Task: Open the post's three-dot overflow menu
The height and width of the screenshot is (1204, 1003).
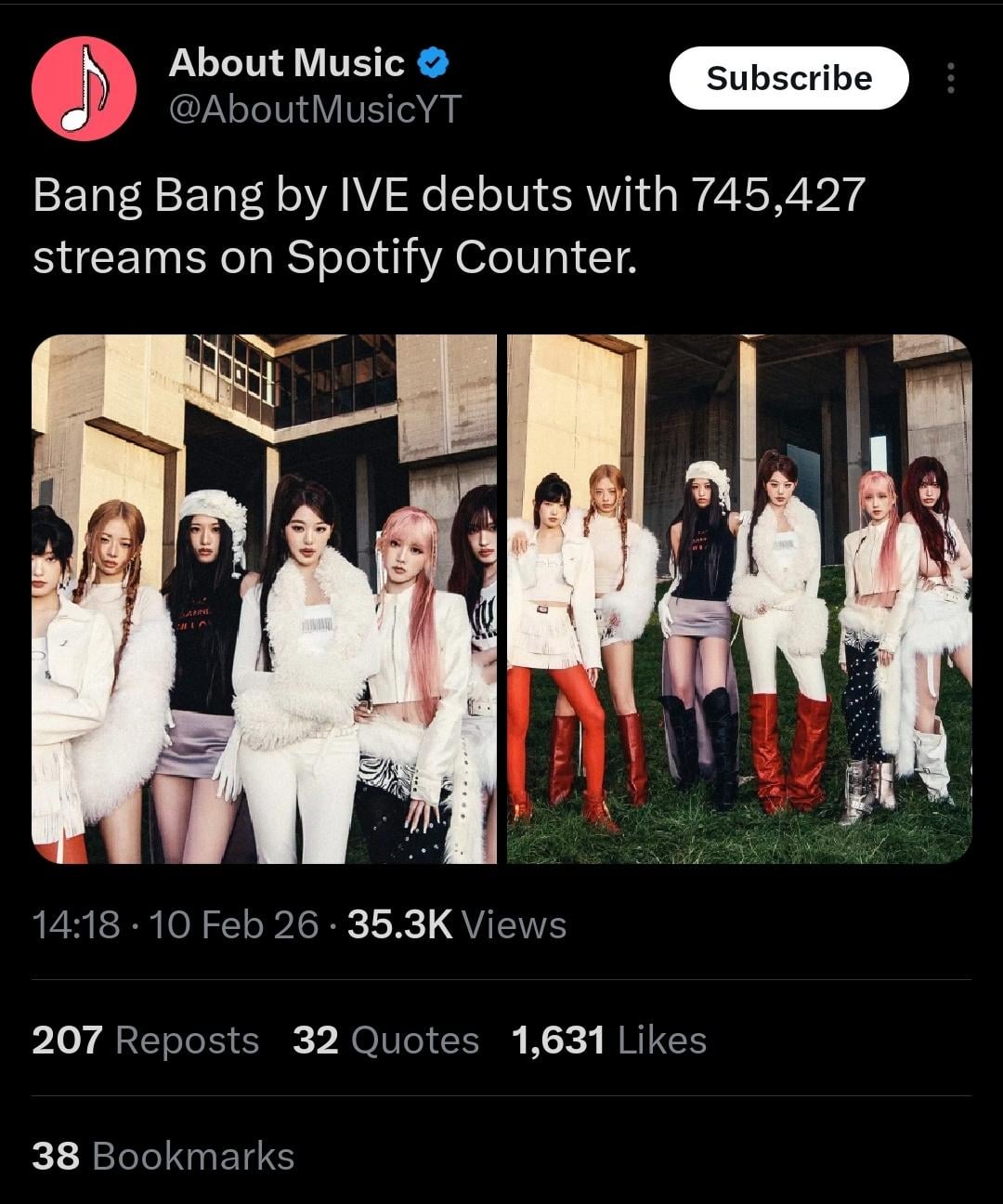Action: (950, 78)
